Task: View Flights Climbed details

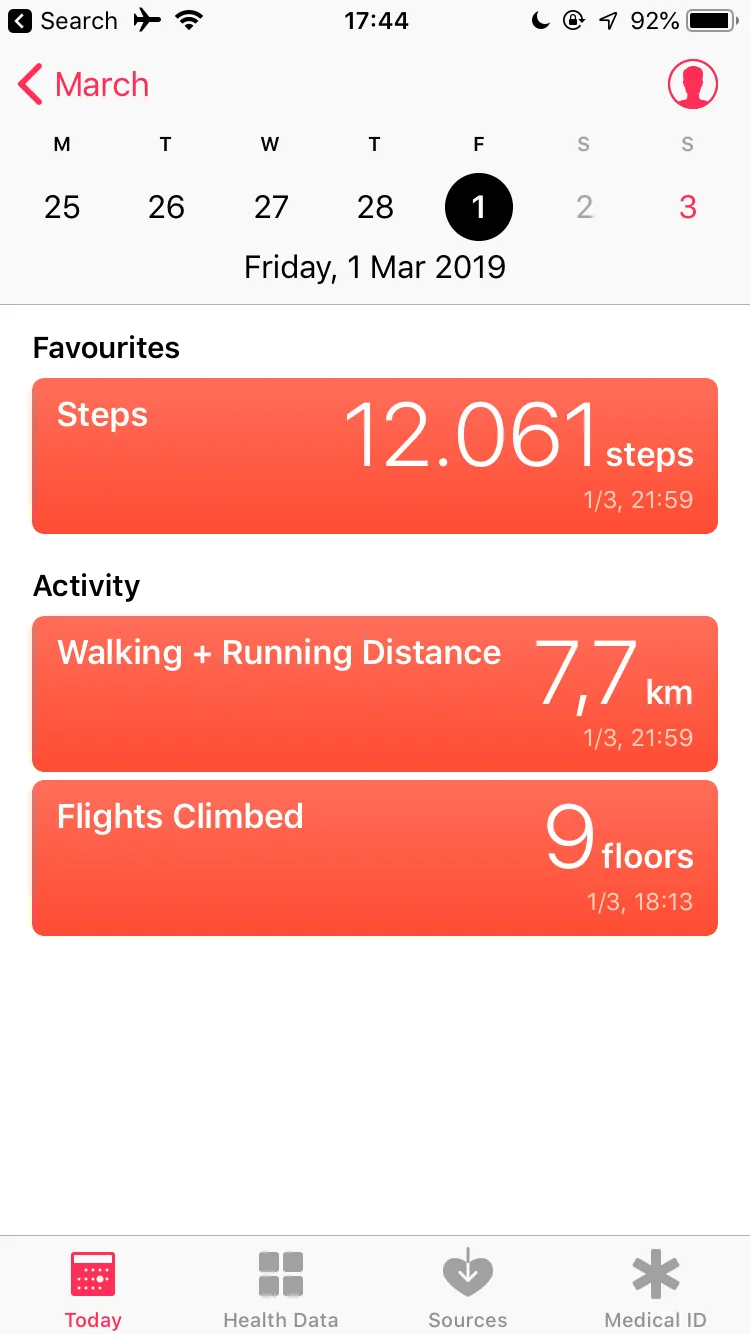Action: [375, 858]
